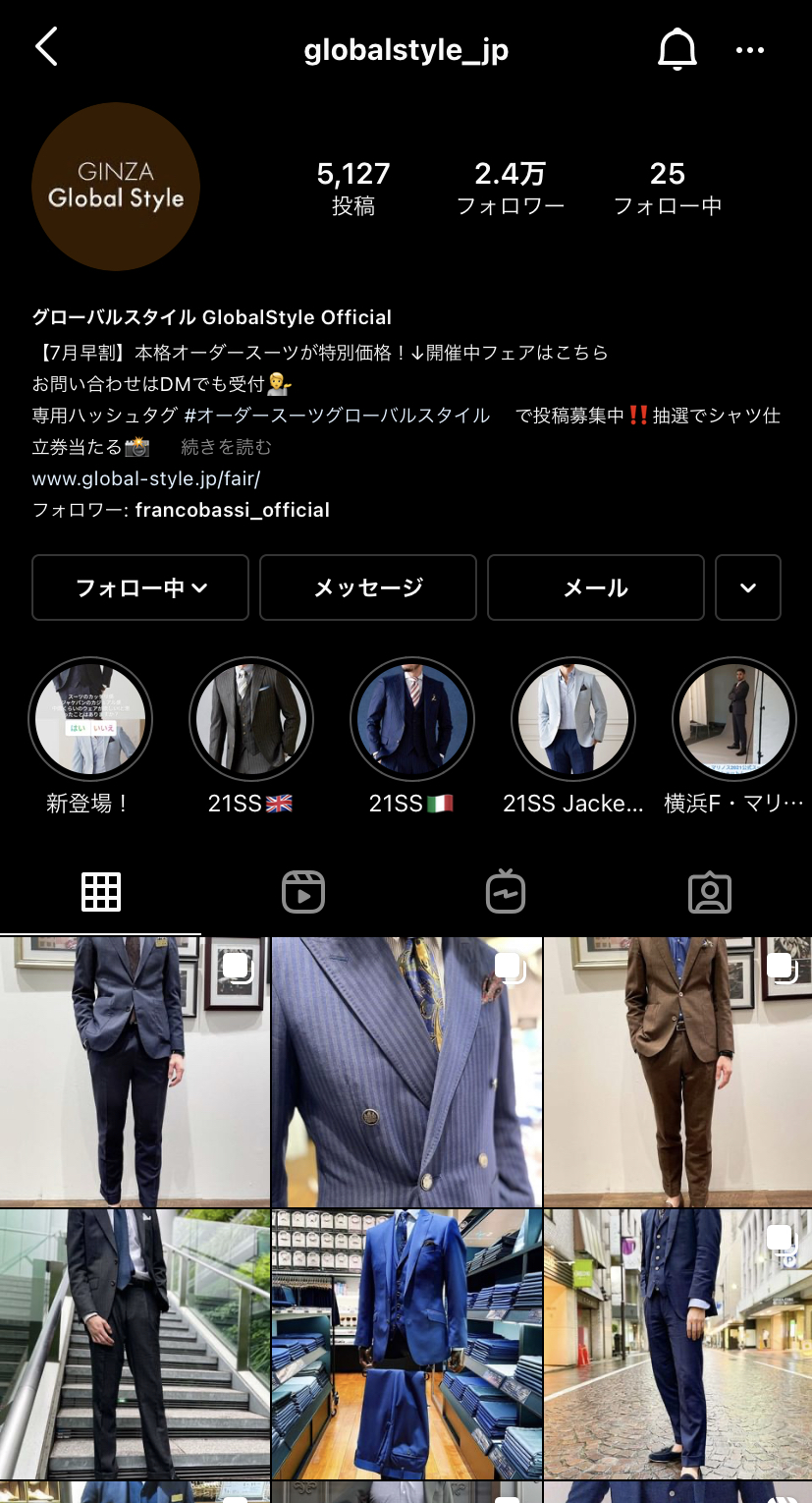Open the 21SS Jacket highlight
Image resolution: width=812 pixels, height=1503 pixels.
pyautogui.click(x=573, y=719)
